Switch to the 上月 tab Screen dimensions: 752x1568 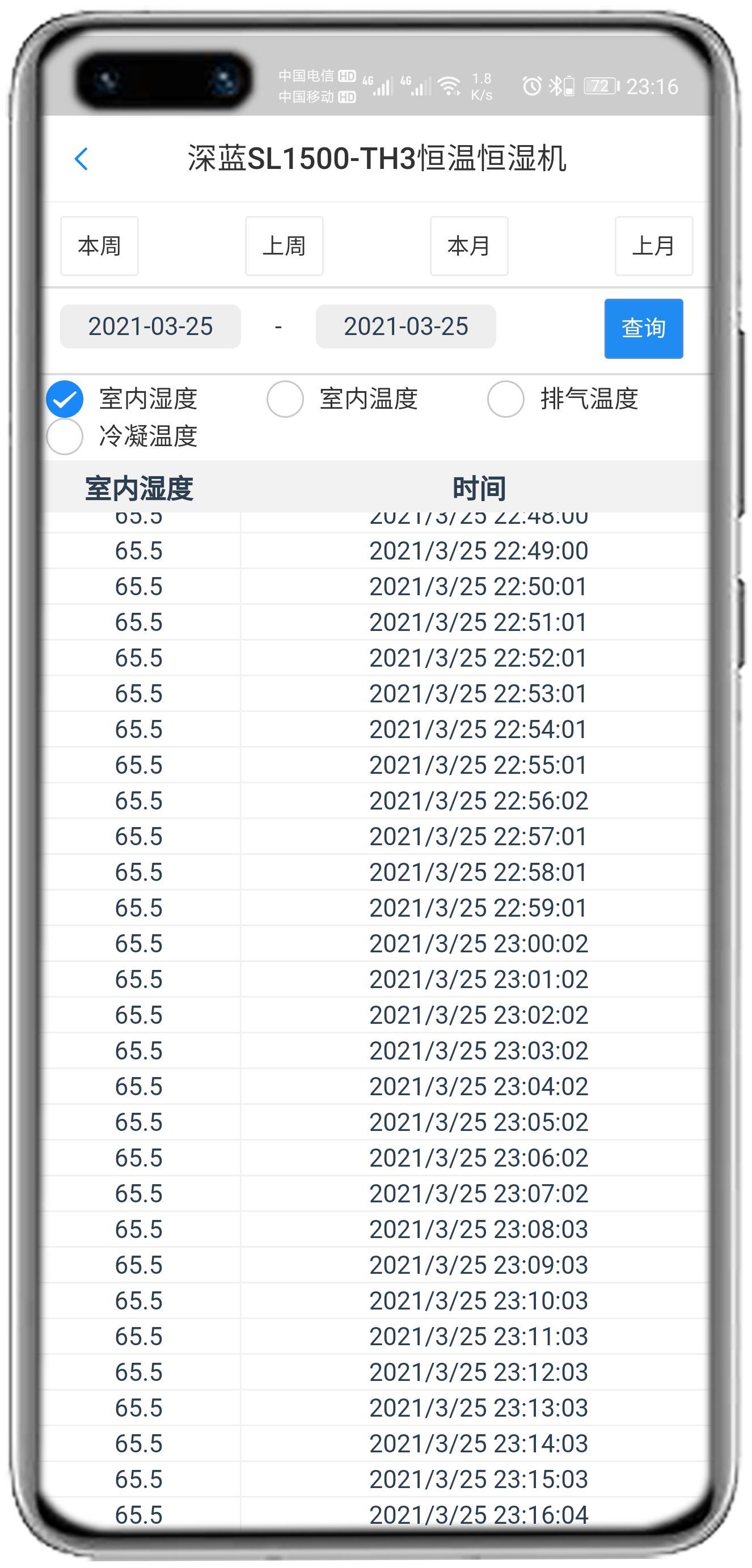(x=654, y=245)
